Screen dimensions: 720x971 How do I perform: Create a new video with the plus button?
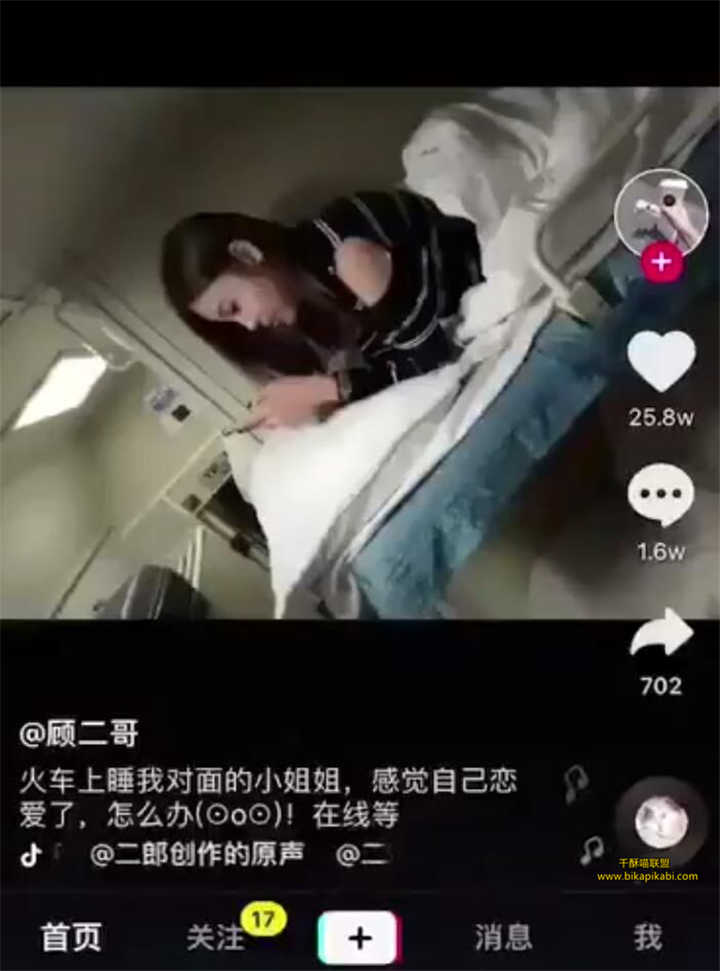tap(359, 937)
